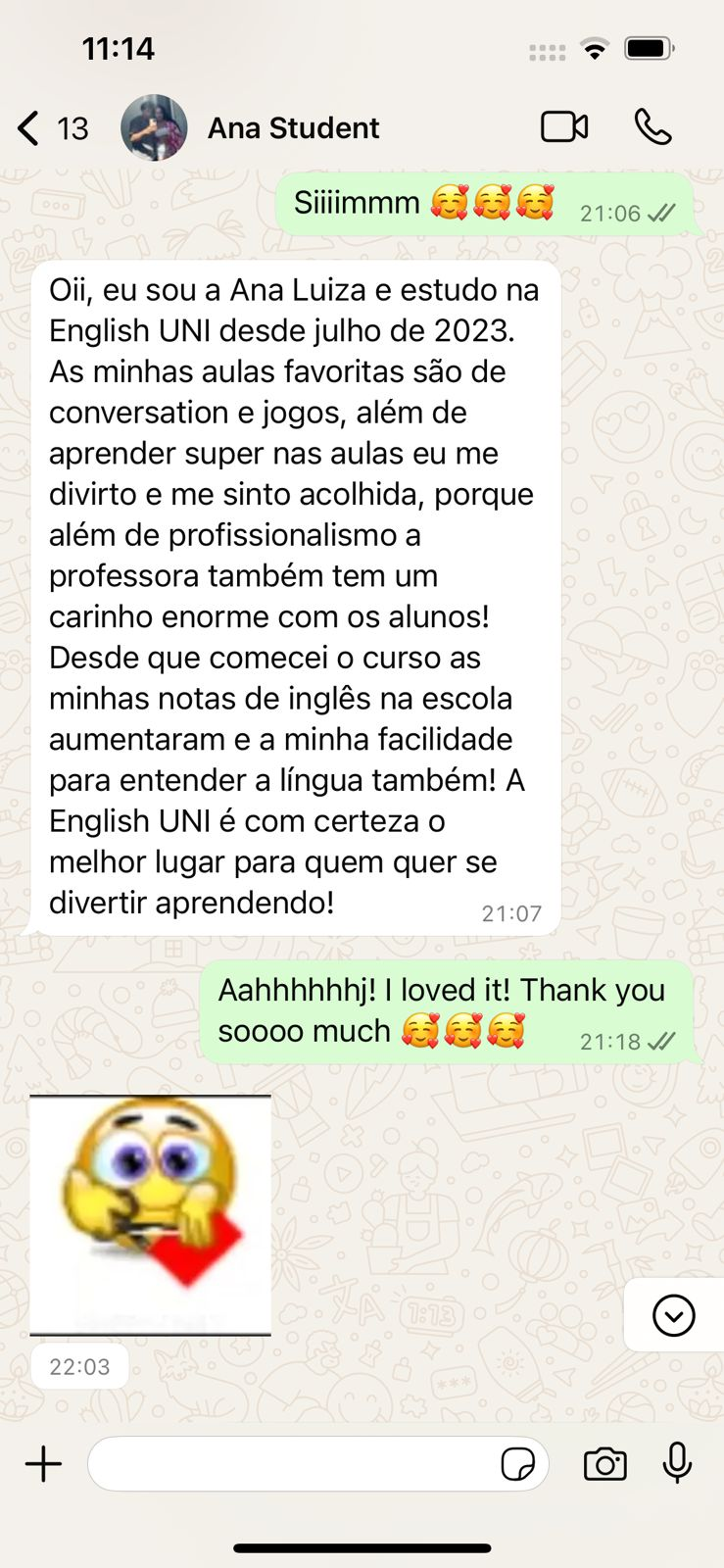
Task: Open the camera to take a photo
Action: (x=604, y=1464)
